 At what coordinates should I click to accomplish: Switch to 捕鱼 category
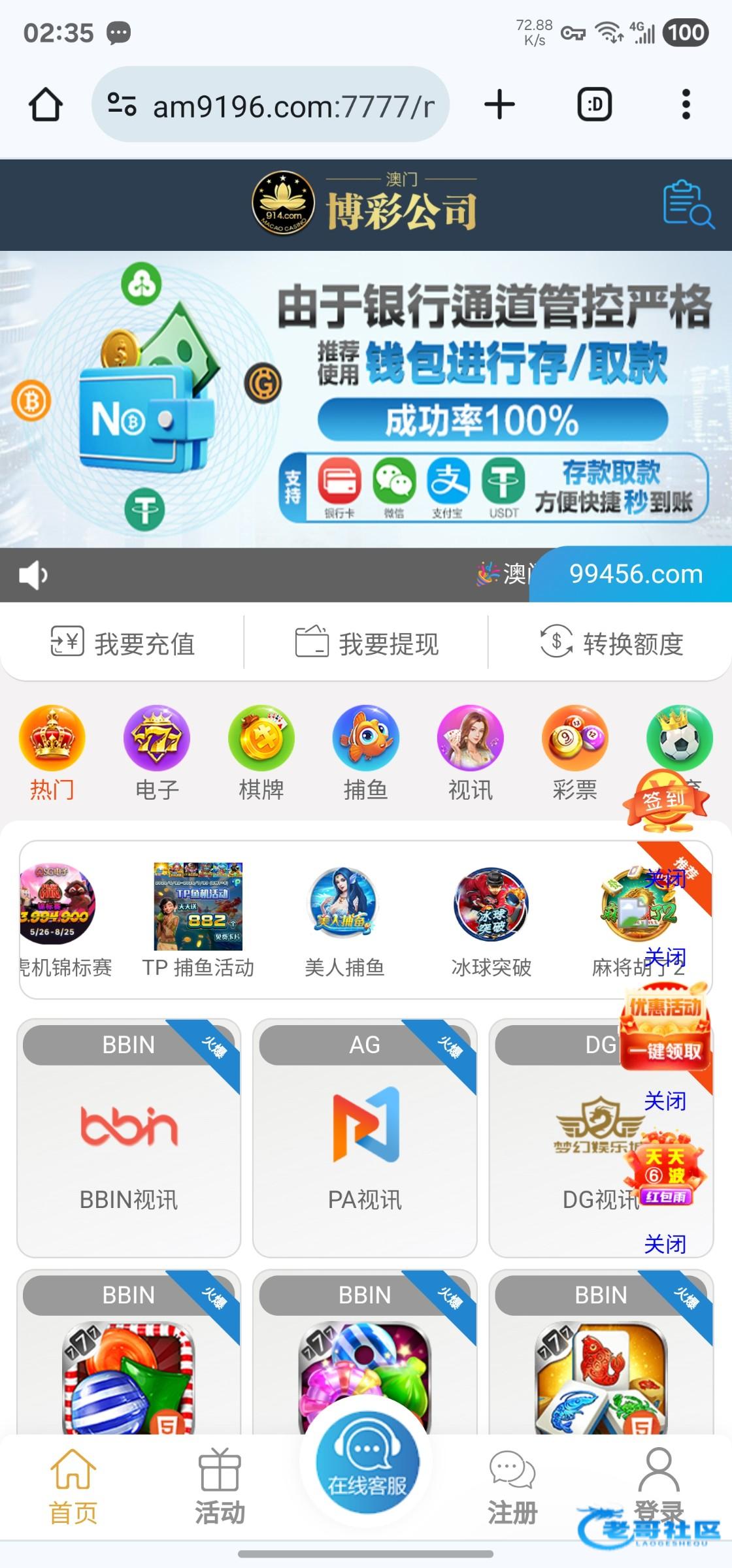point(366,751)
